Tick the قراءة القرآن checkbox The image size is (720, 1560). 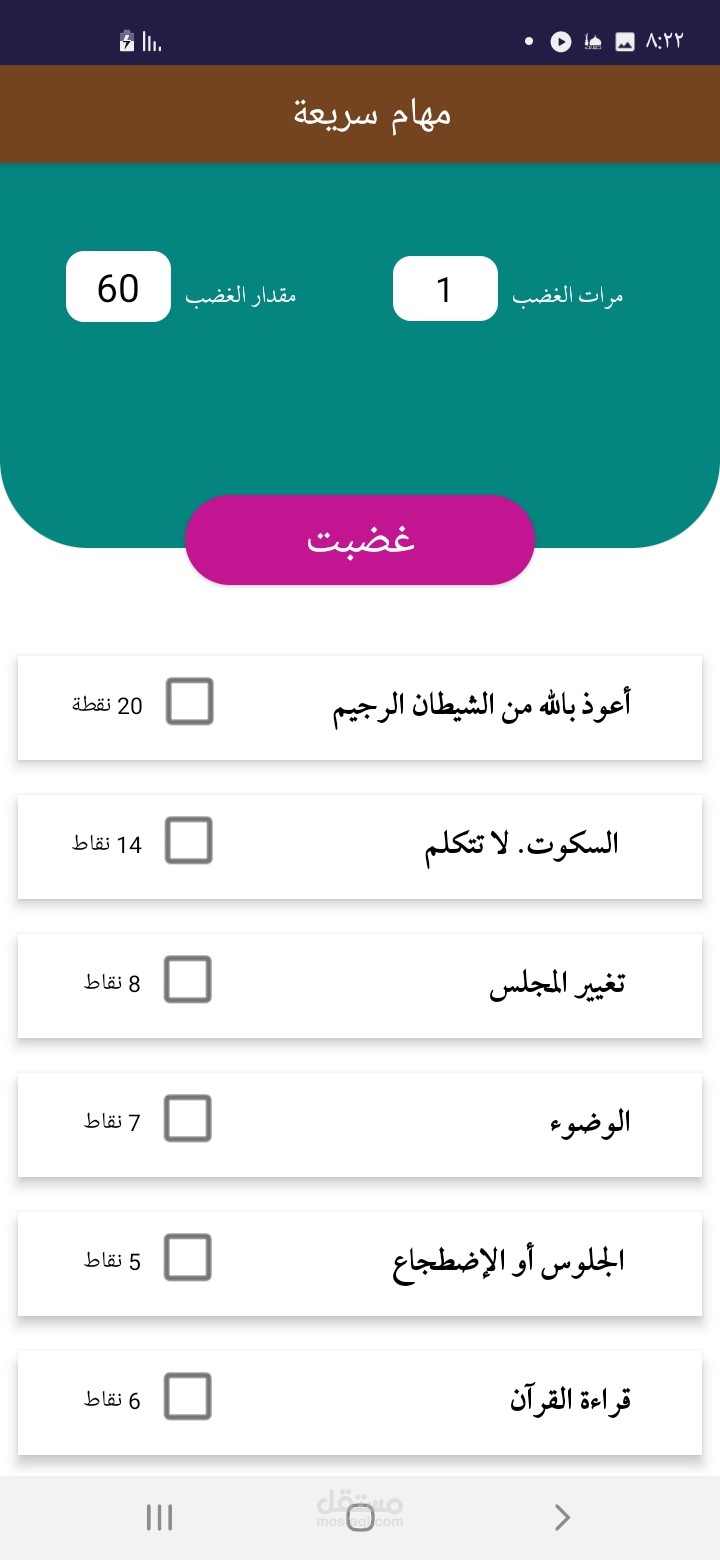coord(188,1396)
